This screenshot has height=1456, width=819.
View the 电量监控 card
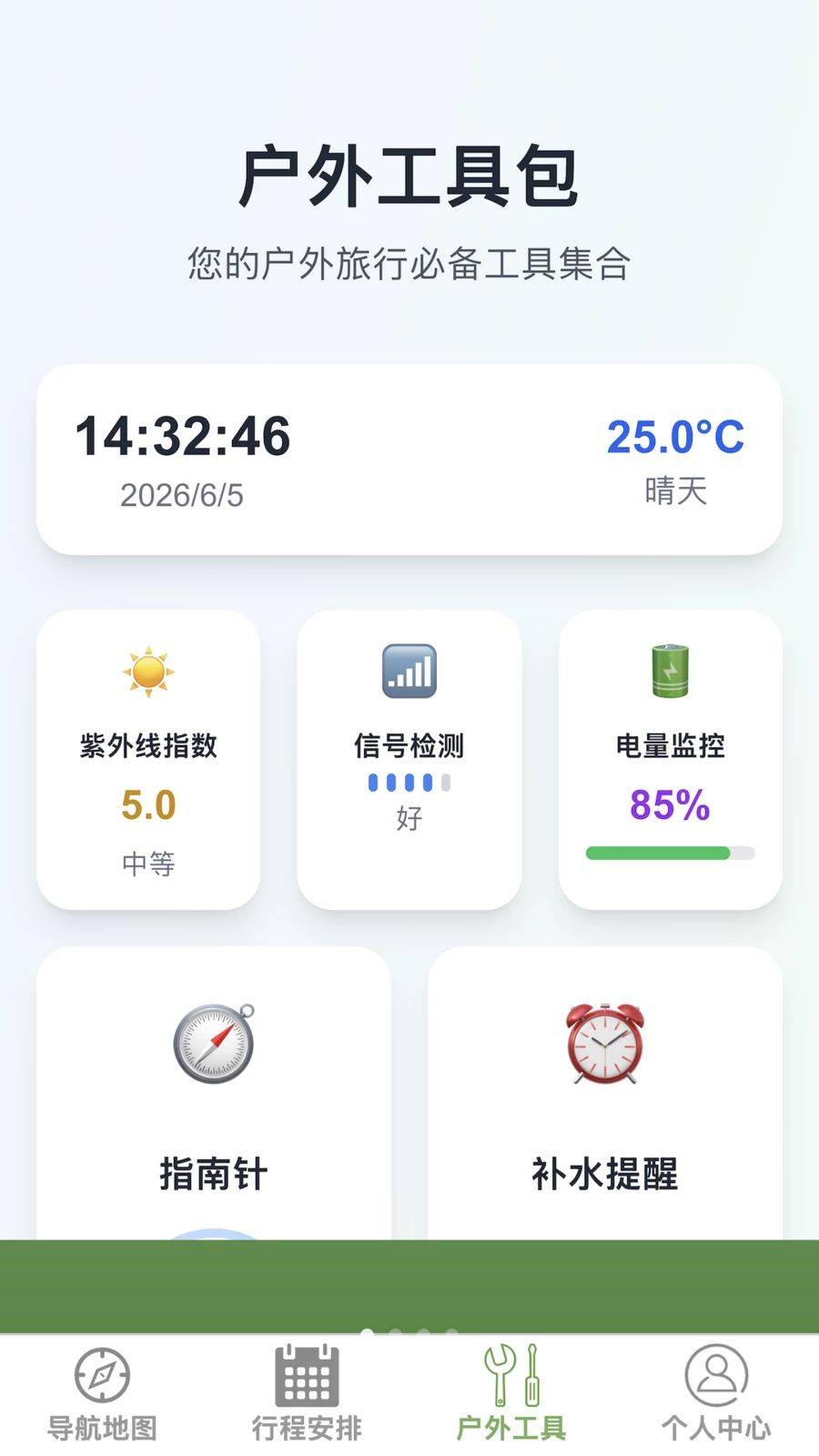click(671, 760)
